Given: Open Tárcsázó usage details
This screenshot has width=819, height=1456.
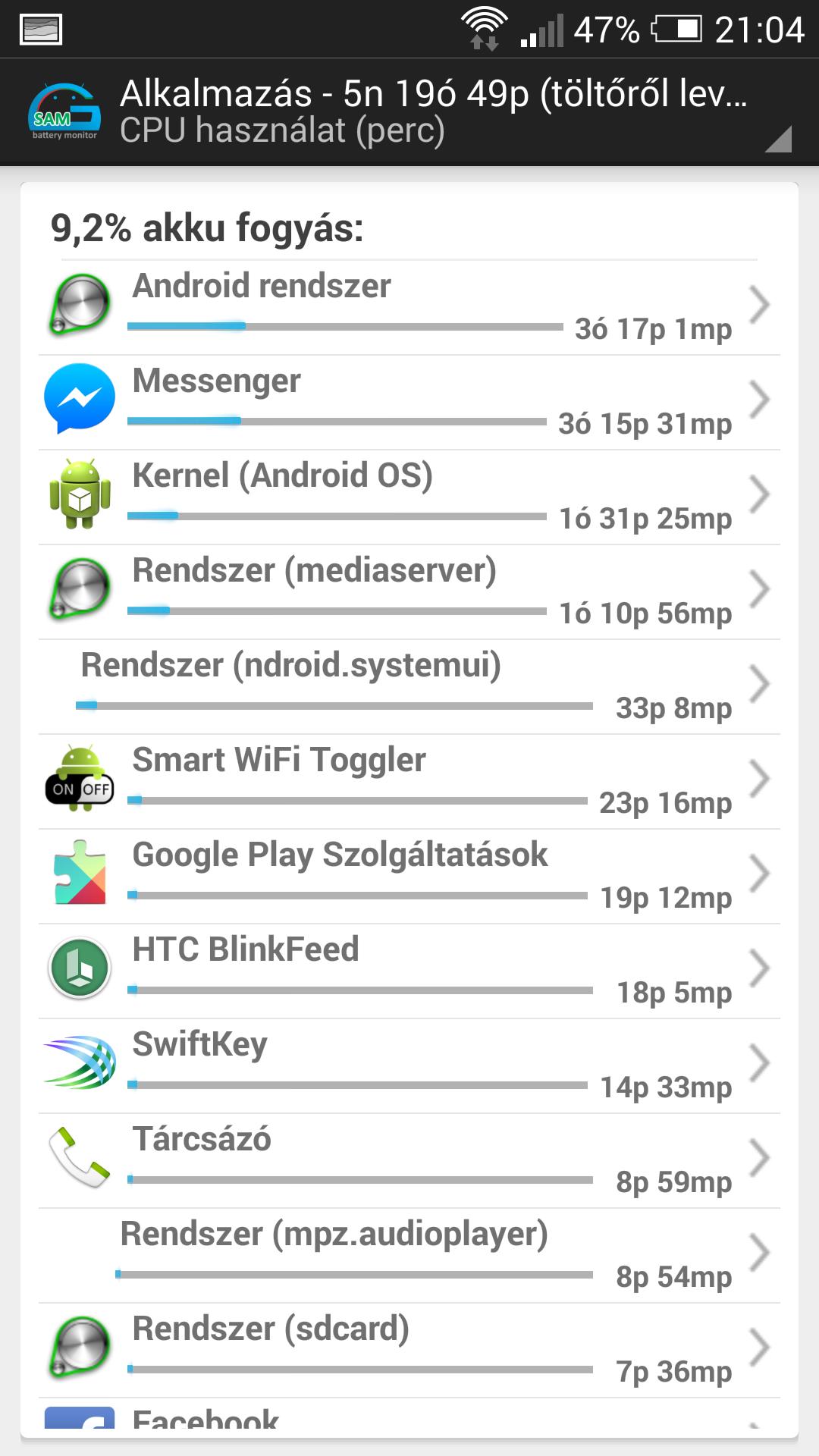Looking at the screenshot, I should point(409,1161).
